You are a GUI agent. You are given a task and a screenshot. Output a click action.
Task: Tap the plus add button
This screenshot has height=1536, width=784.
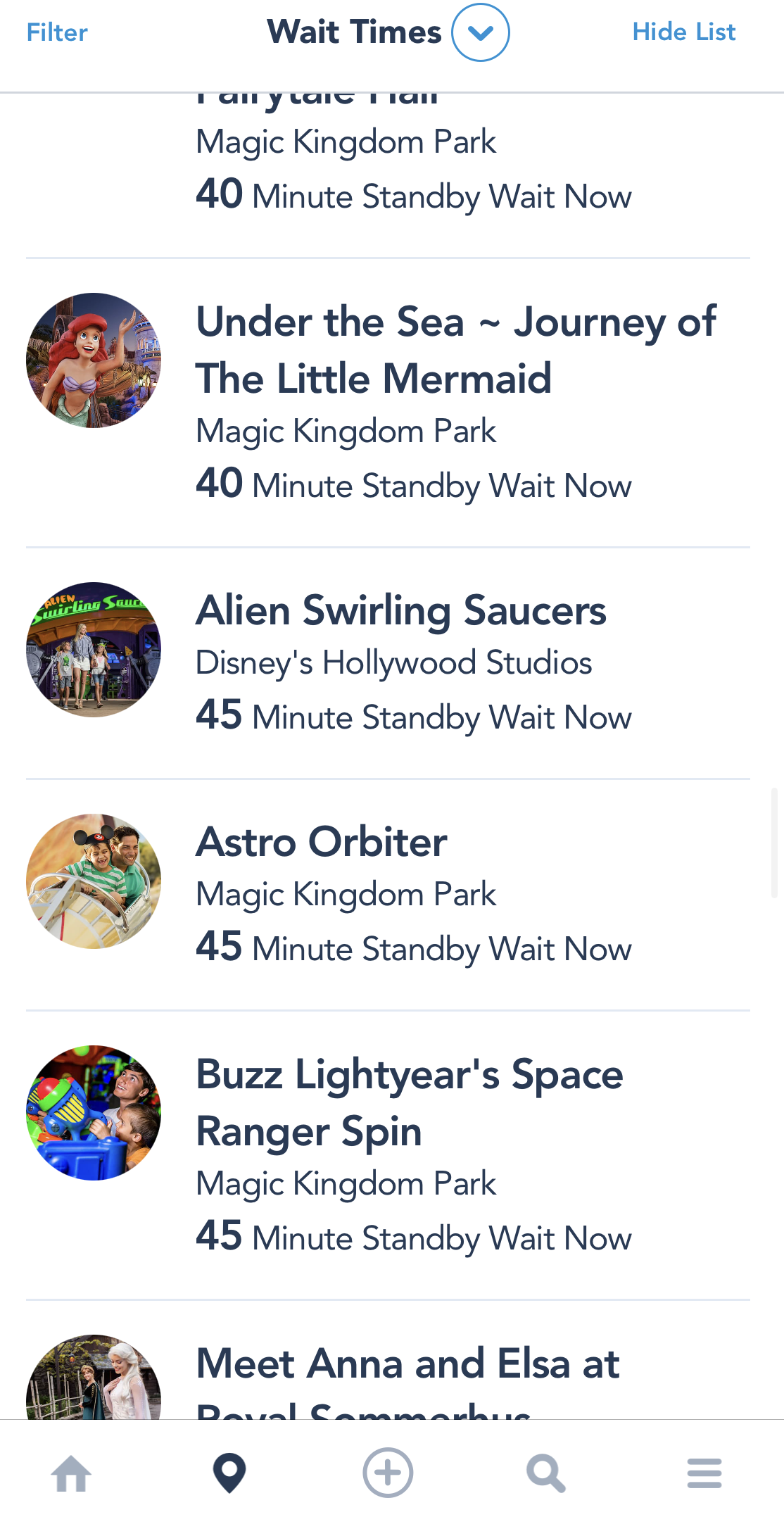pos(388,1473)
